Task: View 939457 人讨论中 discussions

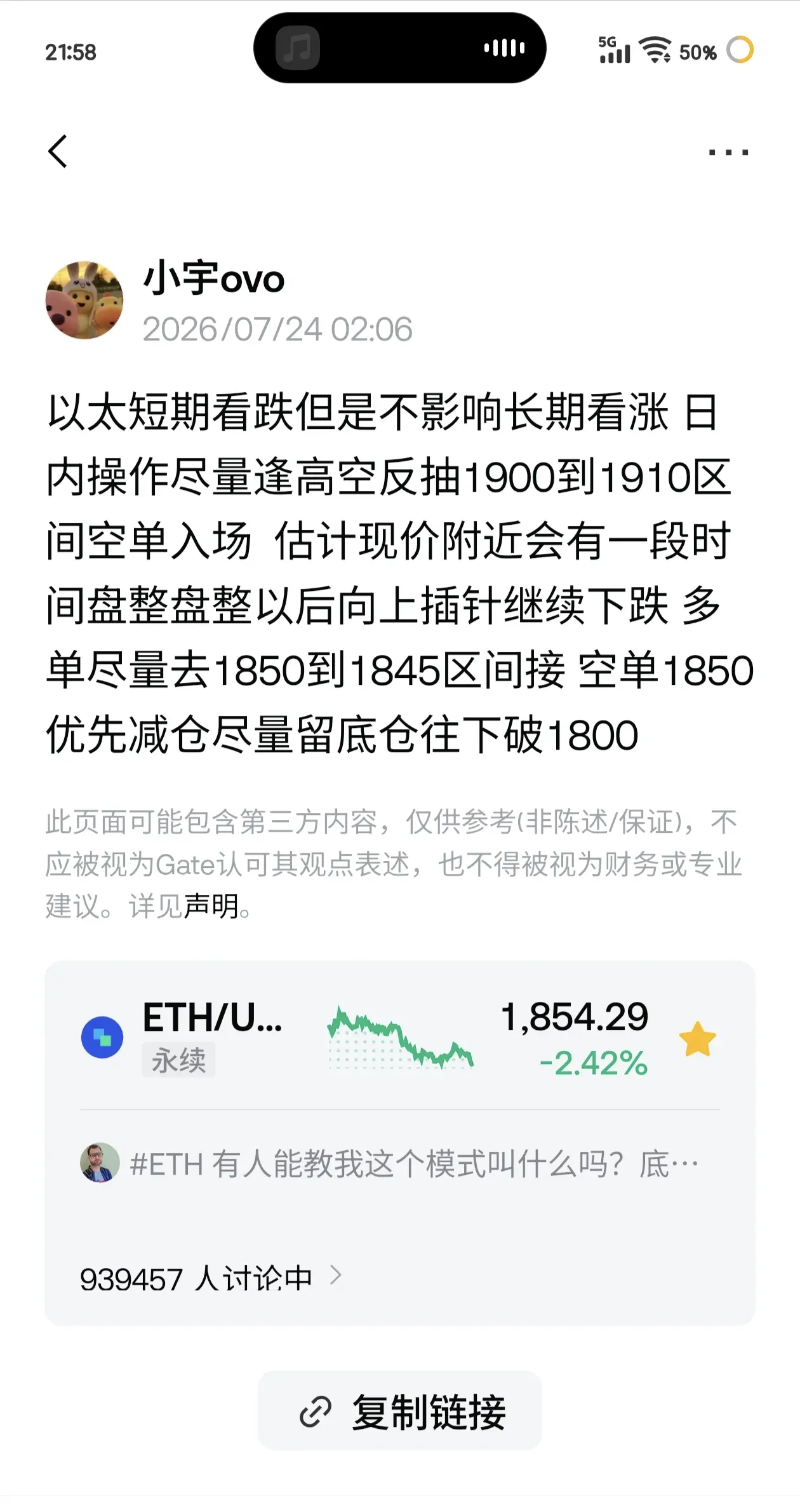Action: pos(211,1277)
